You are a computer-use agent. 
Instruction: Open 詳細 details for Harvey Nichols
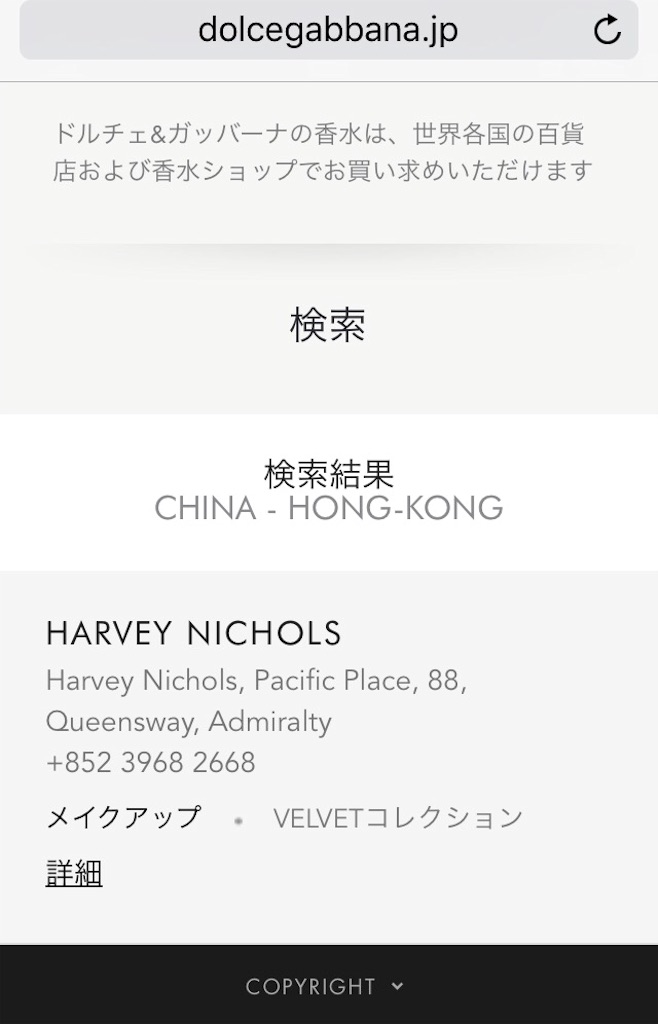tap(74, 873)
